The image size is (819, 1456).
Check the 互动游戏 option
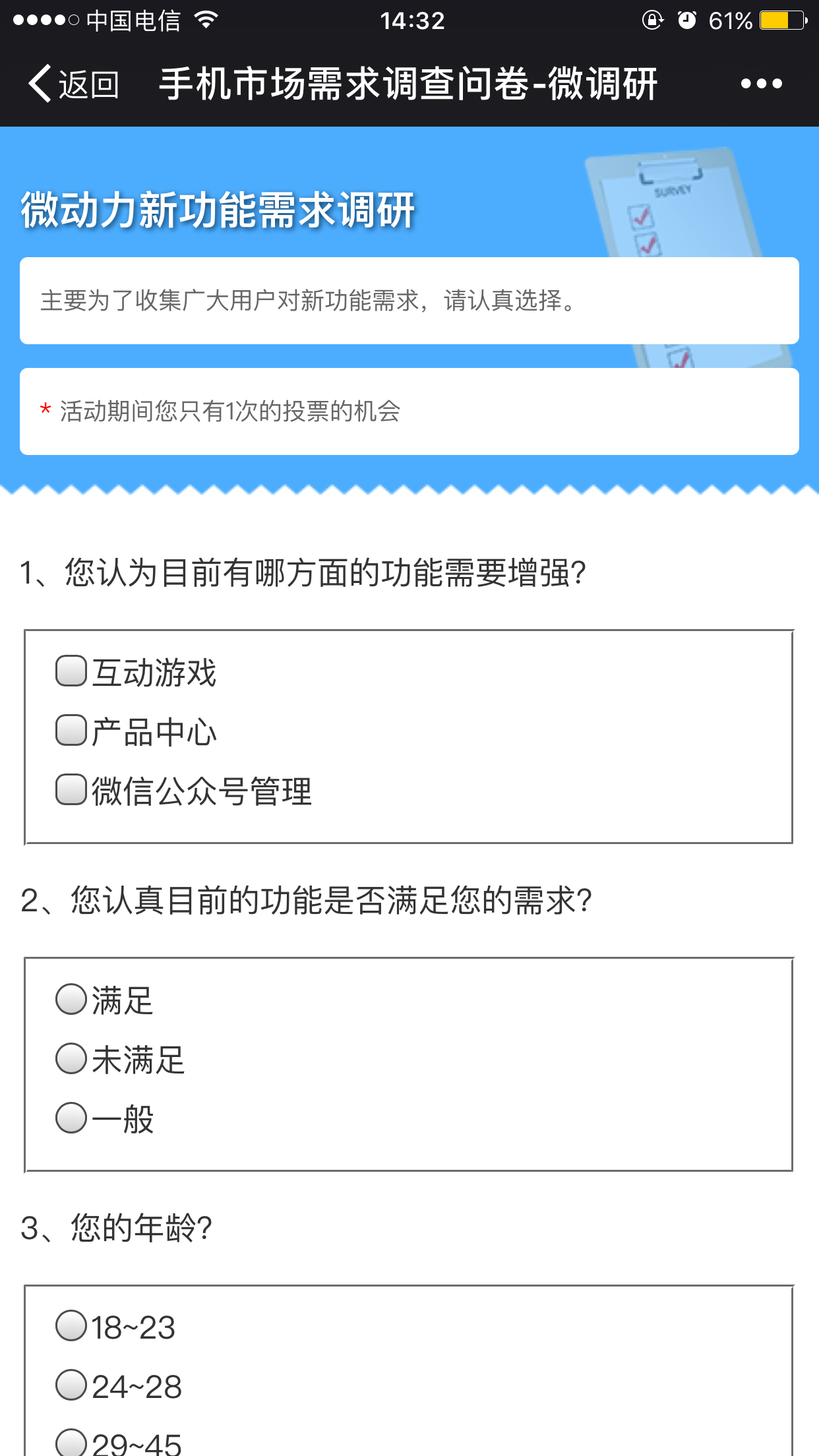(71, 671)
